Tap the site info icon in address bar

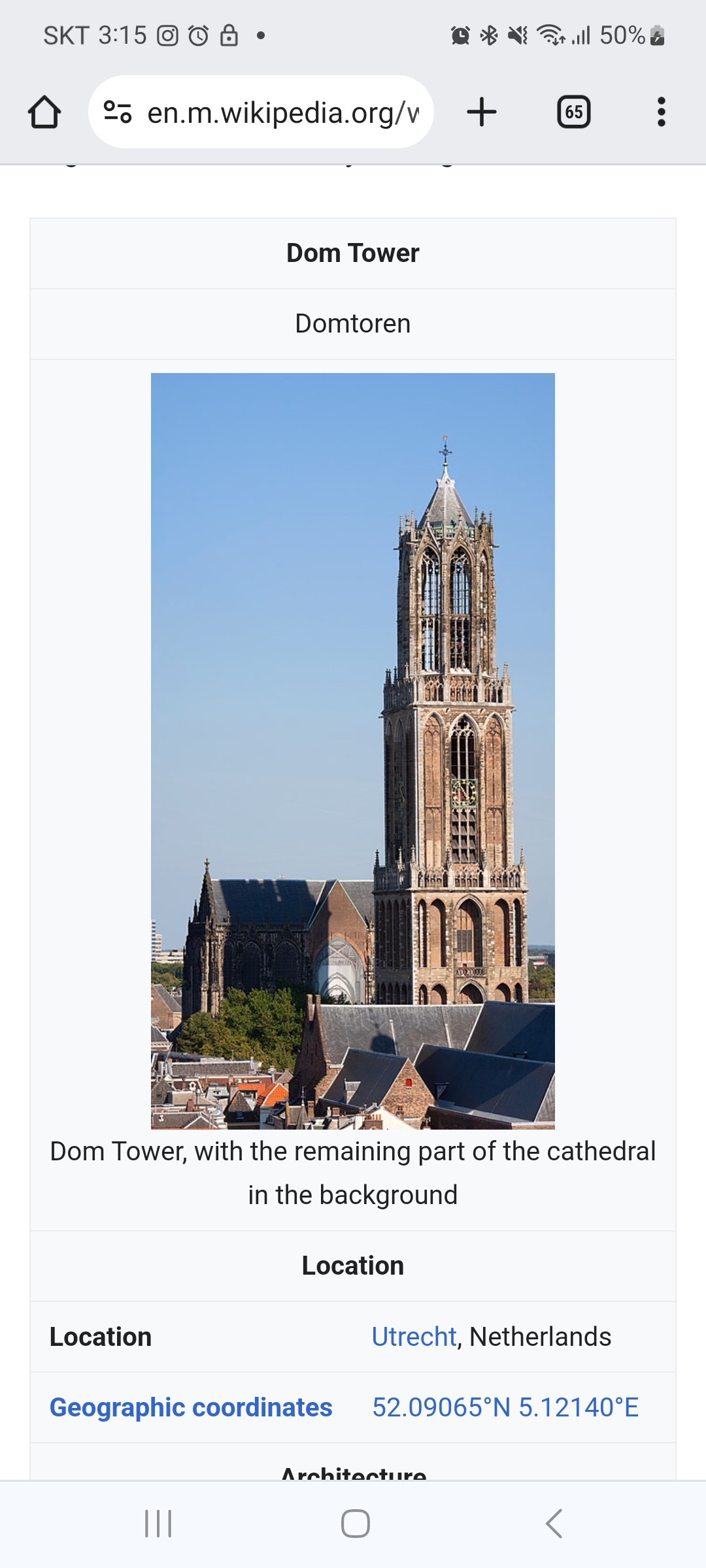[x=118, y=112]
